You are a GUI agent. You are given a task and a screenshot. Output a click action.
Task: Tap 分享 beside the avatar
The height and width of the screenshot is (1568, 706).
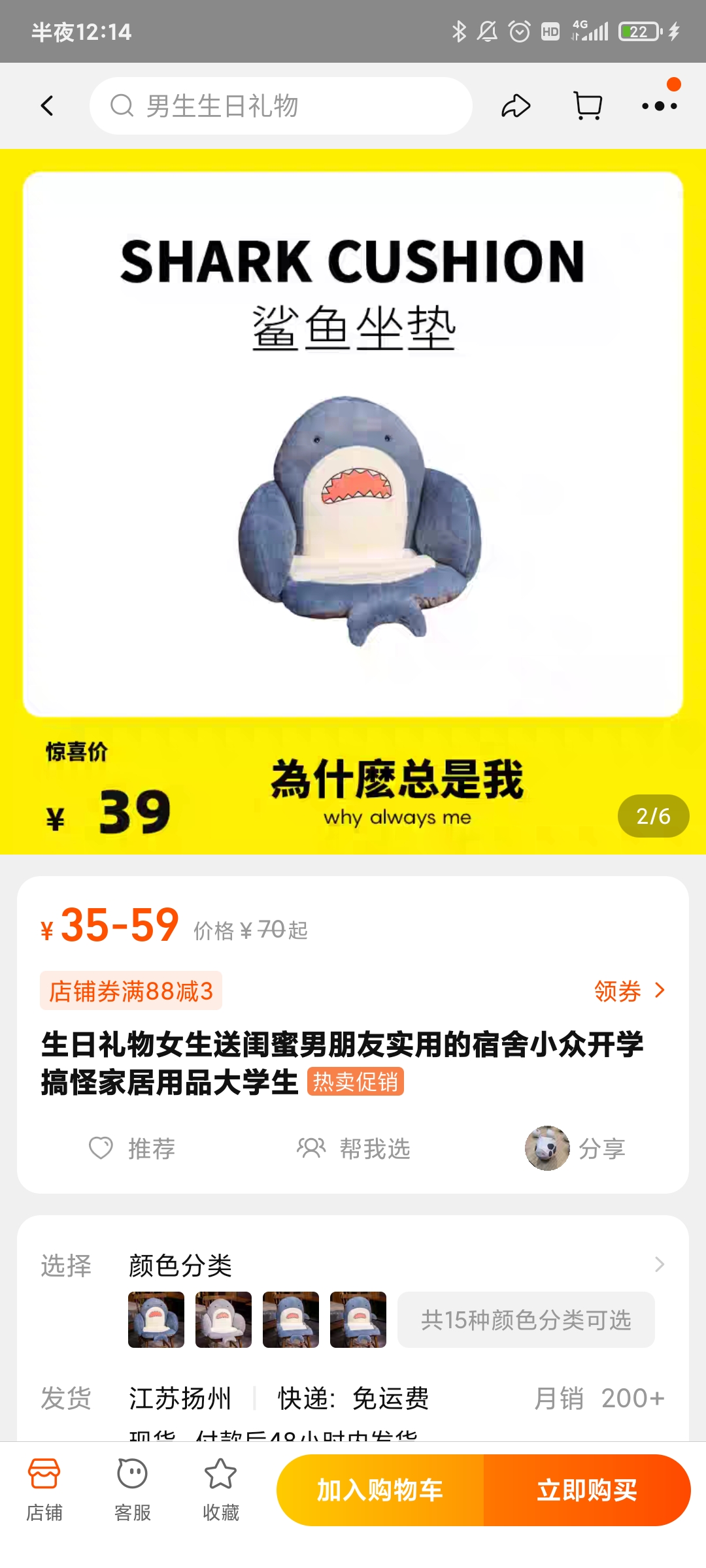click(600, 1148)
